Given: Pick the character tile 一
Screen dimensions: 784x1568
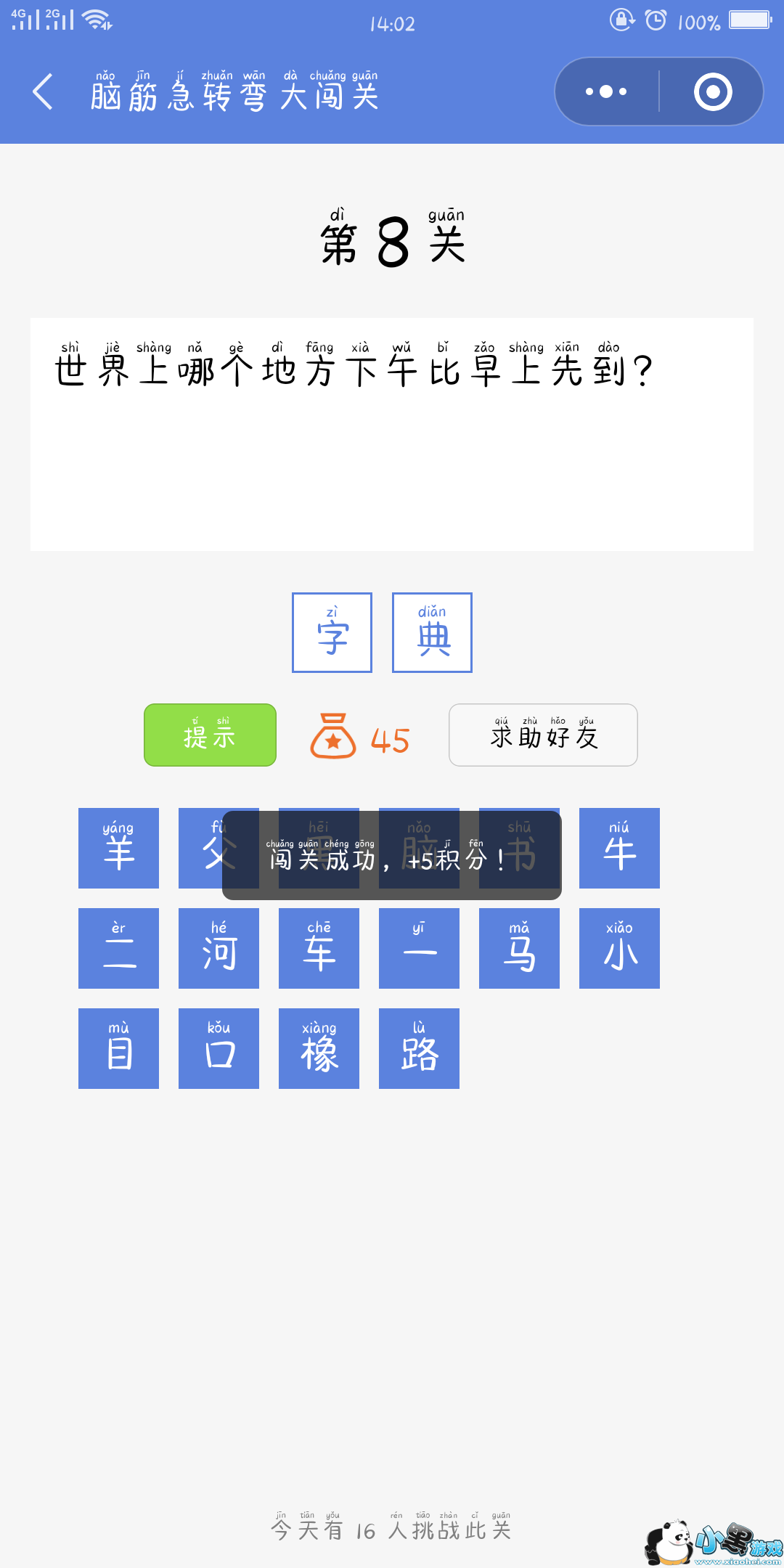Looking at the screenshot, I should (419, 948).
